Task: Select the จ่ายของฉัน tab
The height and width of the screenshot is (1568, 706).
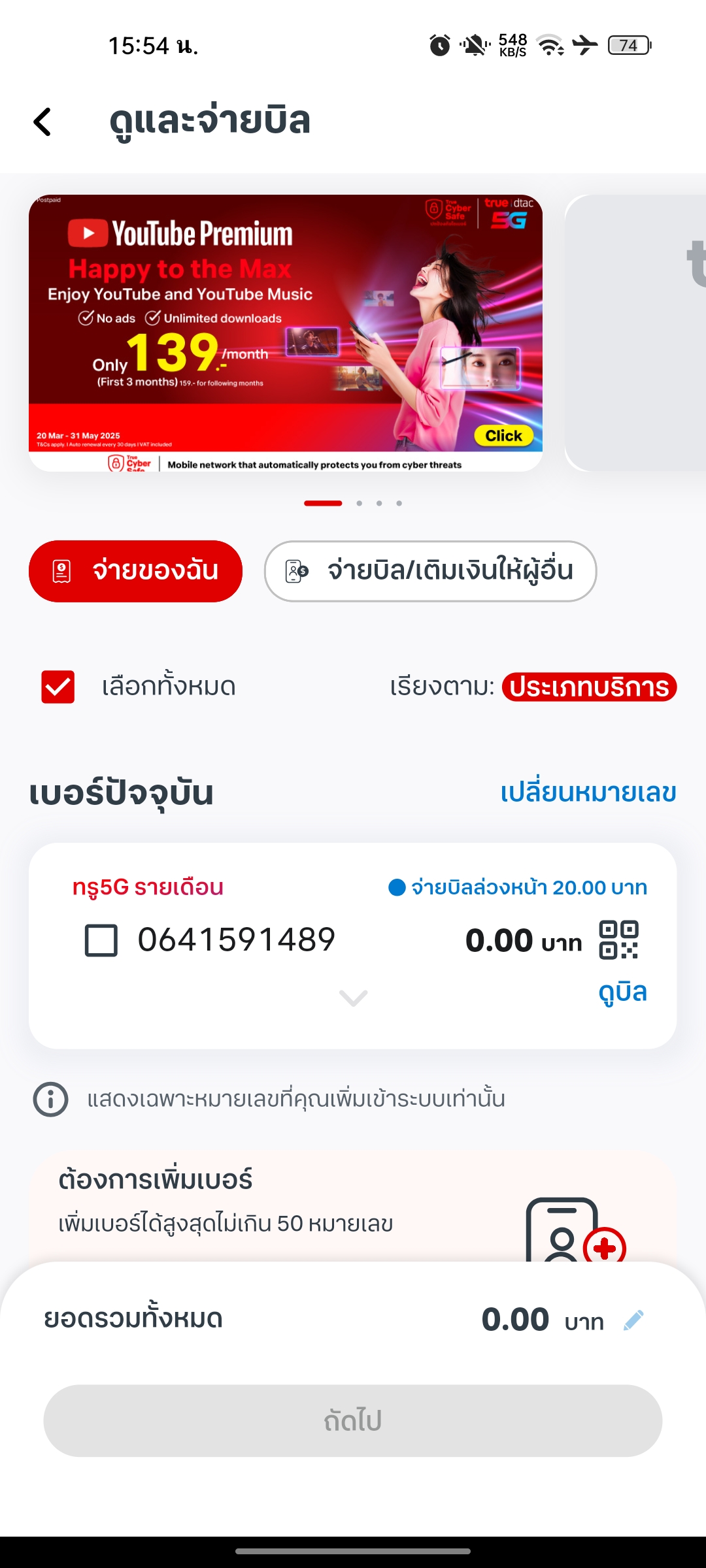Action: [x=135, y=571]
